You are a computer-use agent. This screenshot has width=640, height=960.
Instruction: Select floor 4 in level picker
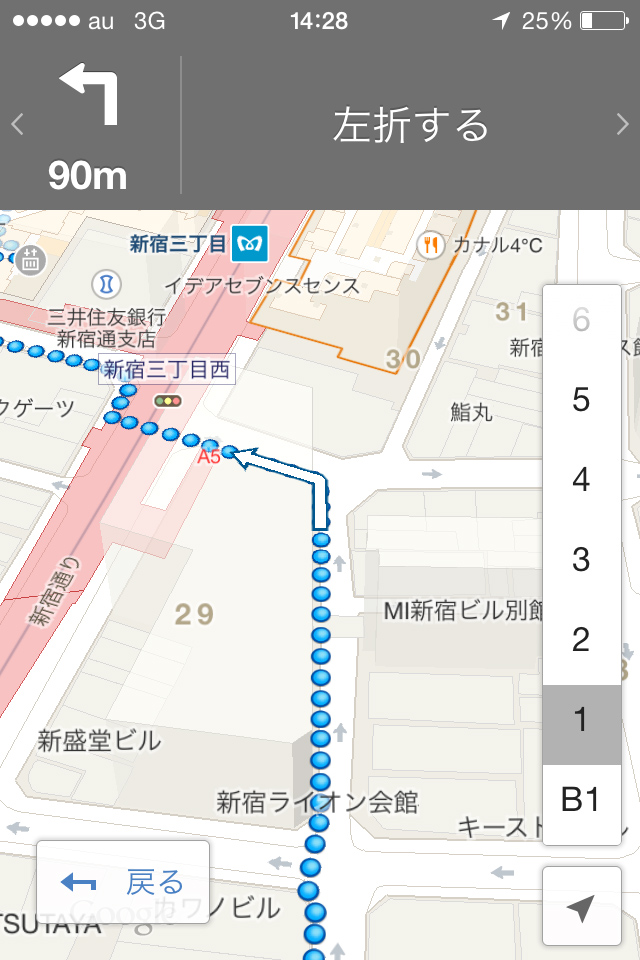click(581, 480)
